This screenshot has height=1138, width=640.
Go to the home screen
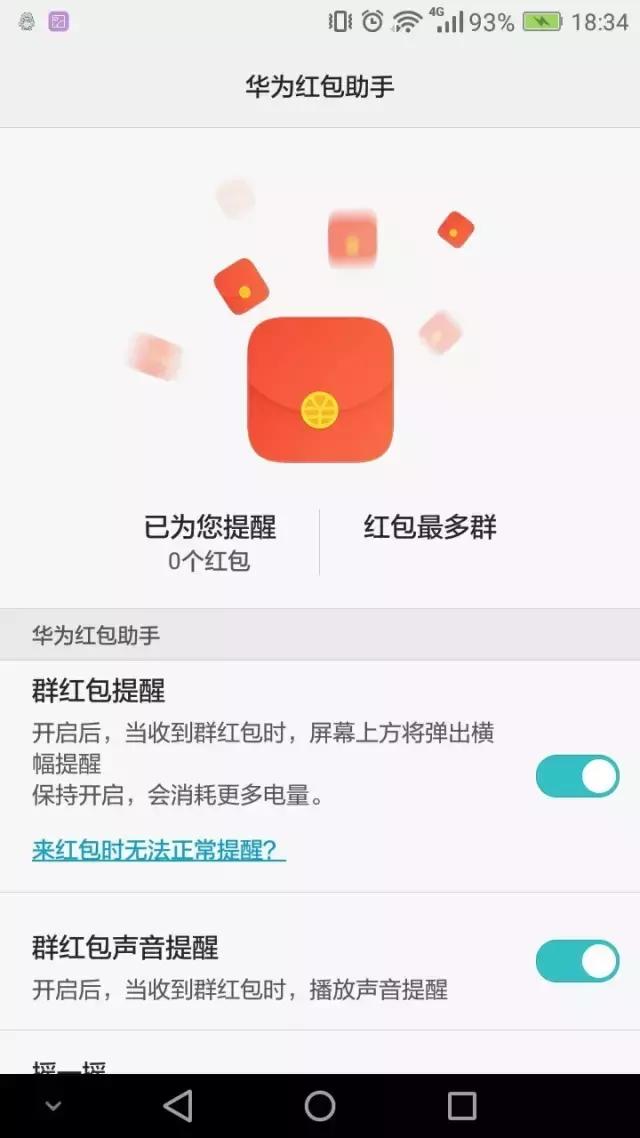point(320,1105)
